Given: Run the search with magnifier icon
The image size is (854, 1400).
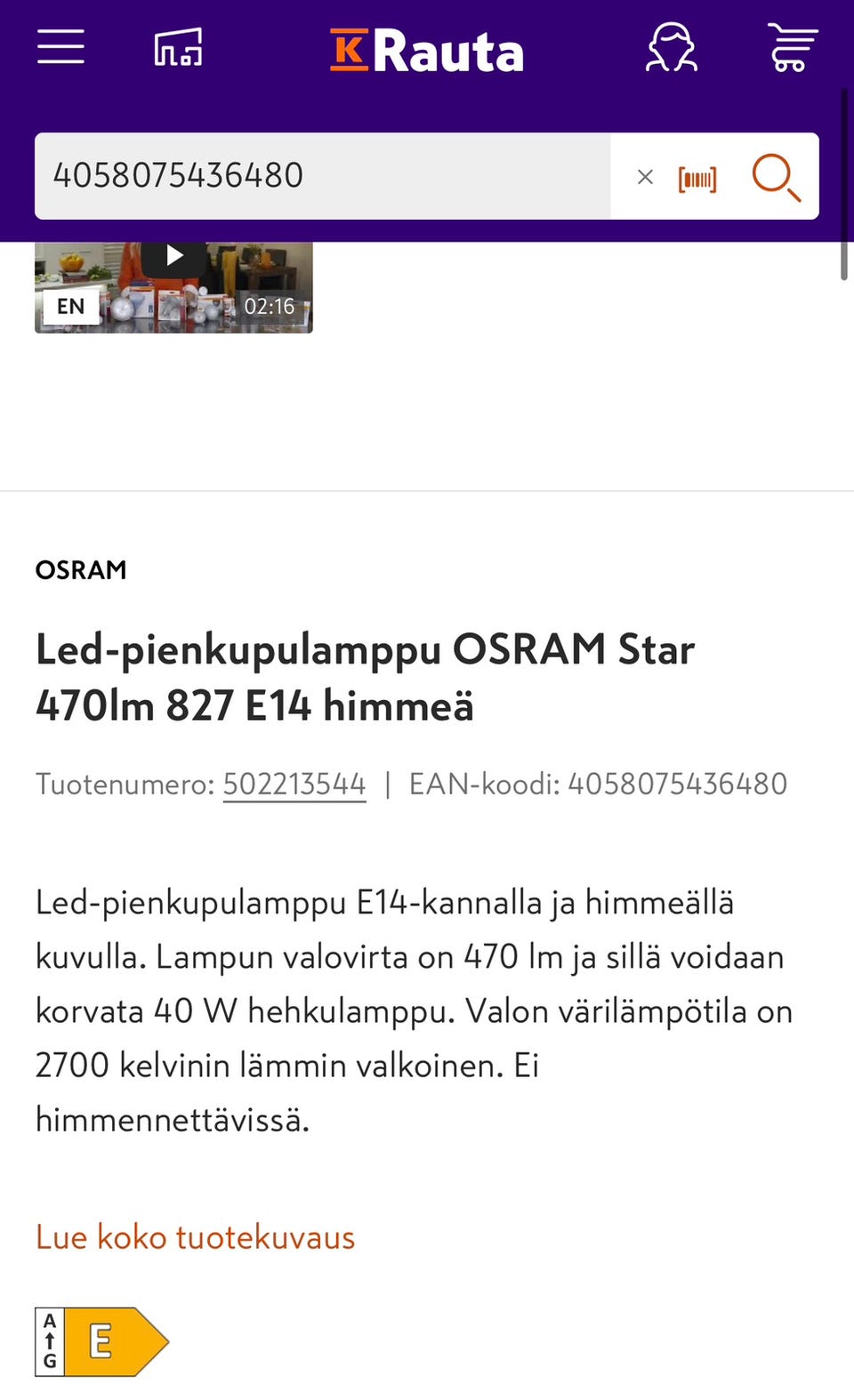Looking at the screenshot, I should [x=776, y=177].
